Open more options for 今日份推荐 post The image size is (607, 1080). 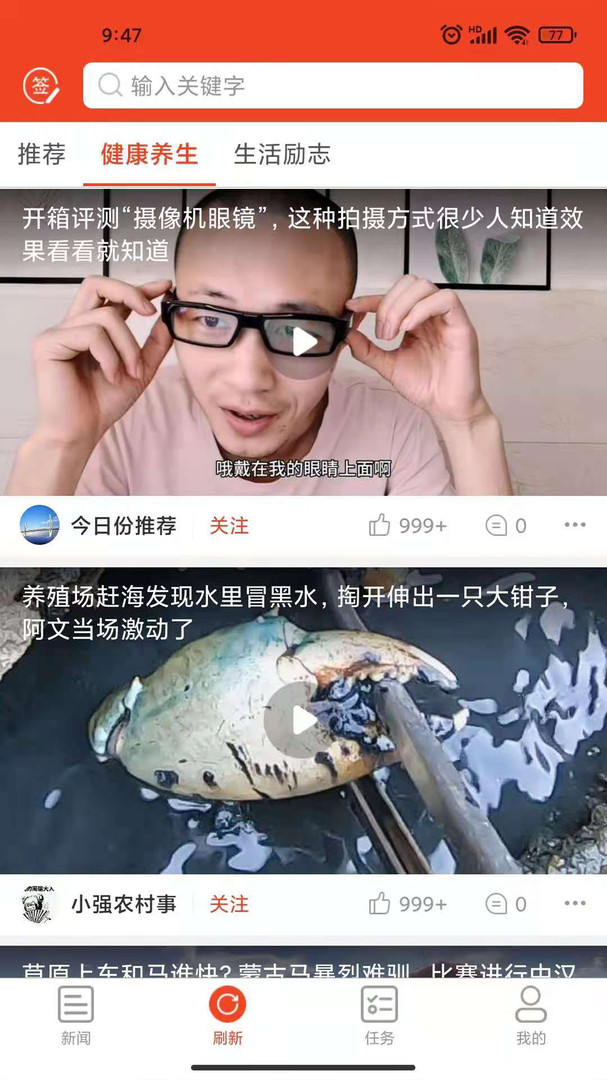click(575, 525)
